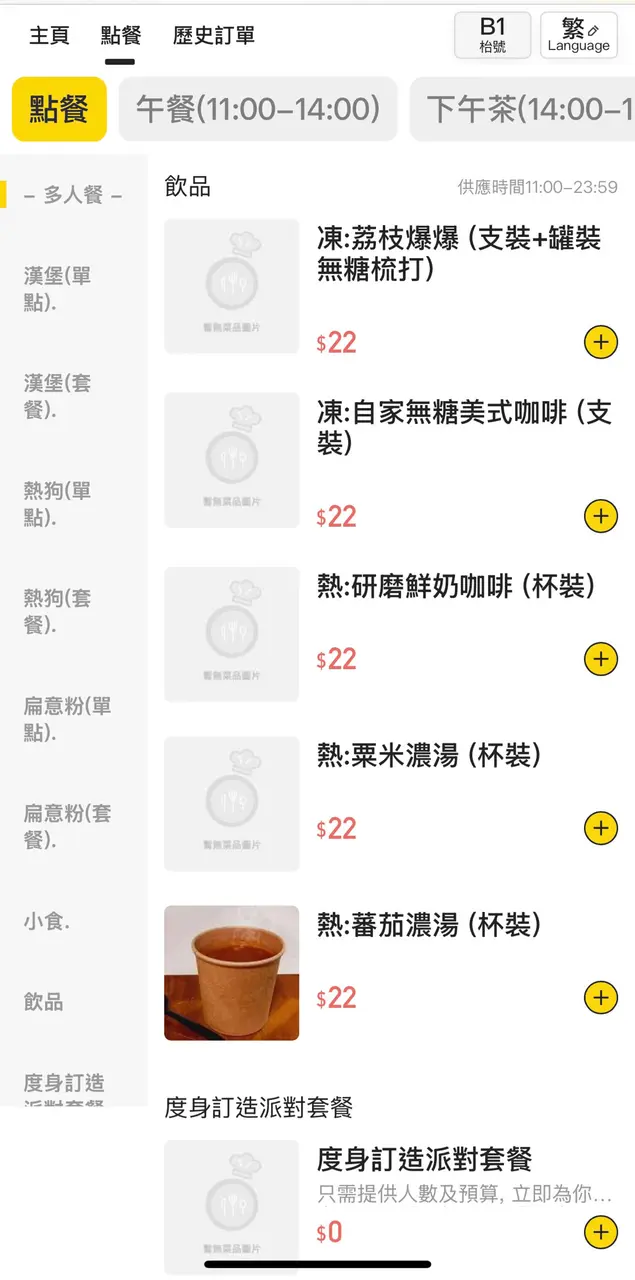Open the 歷史訂單 tab

[x=213, y=36]
